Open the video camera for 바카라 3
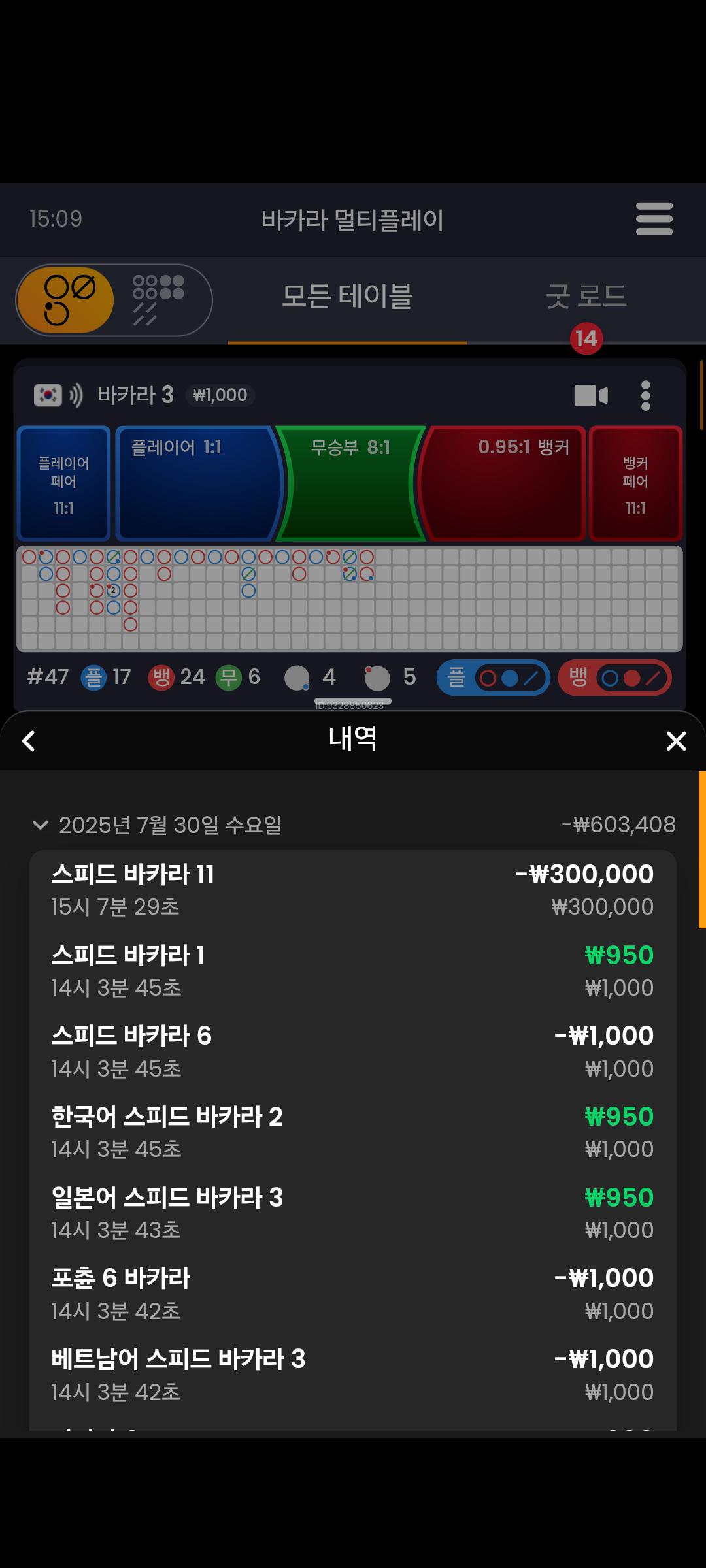 pos(590,395)
